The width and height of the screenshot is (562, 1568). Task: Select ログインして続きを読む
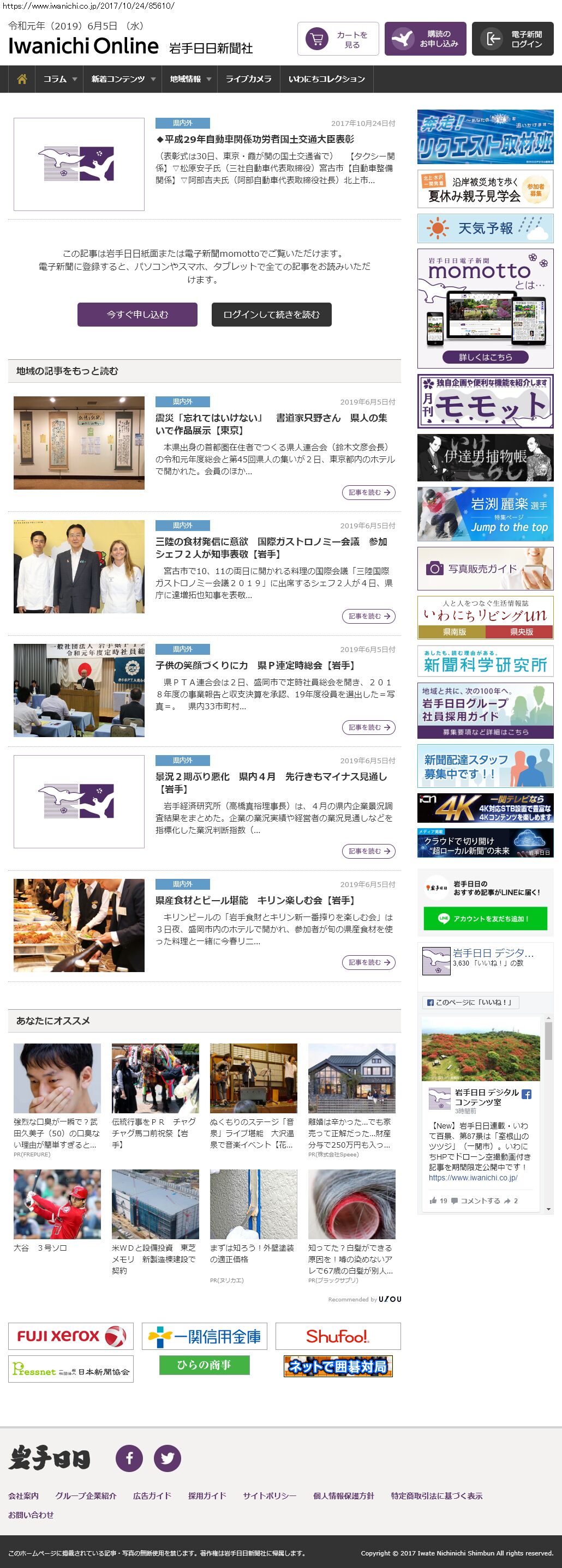point(271,315)
